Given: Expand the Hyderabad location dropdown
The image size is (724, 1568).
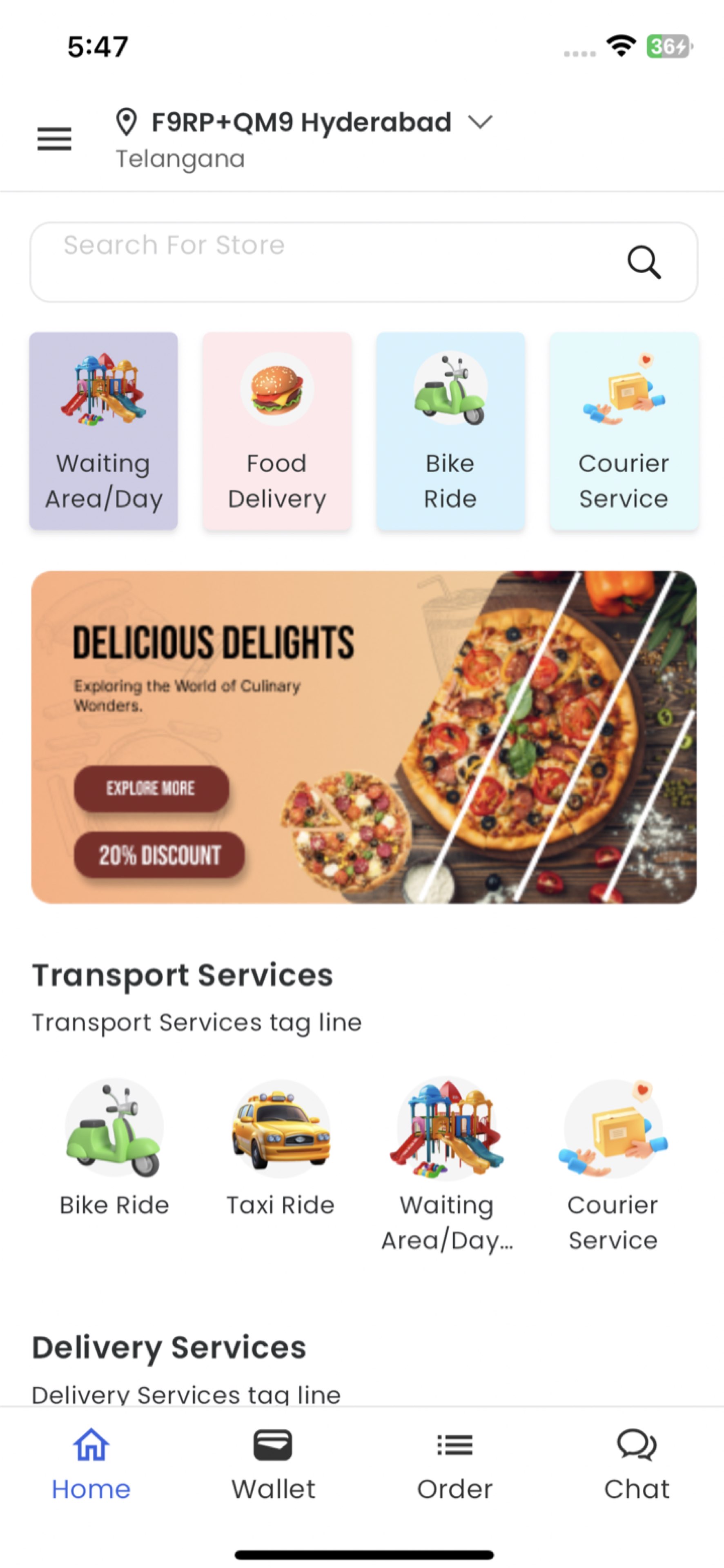Looking at the screenshot, I should point(480,122).
